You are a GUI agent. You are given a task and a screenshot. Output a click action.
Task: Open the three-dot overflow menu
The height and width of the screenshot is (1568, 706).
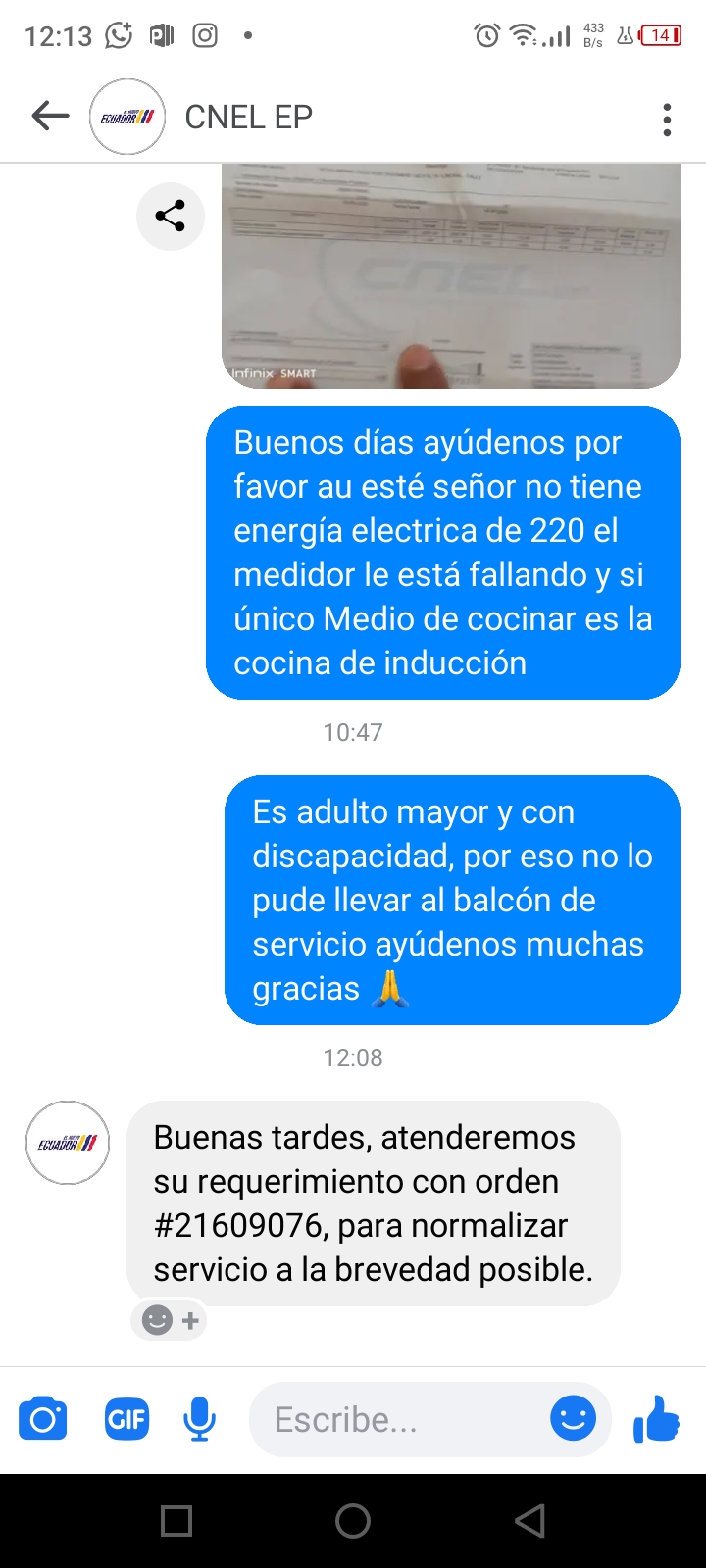coord(667,120)
